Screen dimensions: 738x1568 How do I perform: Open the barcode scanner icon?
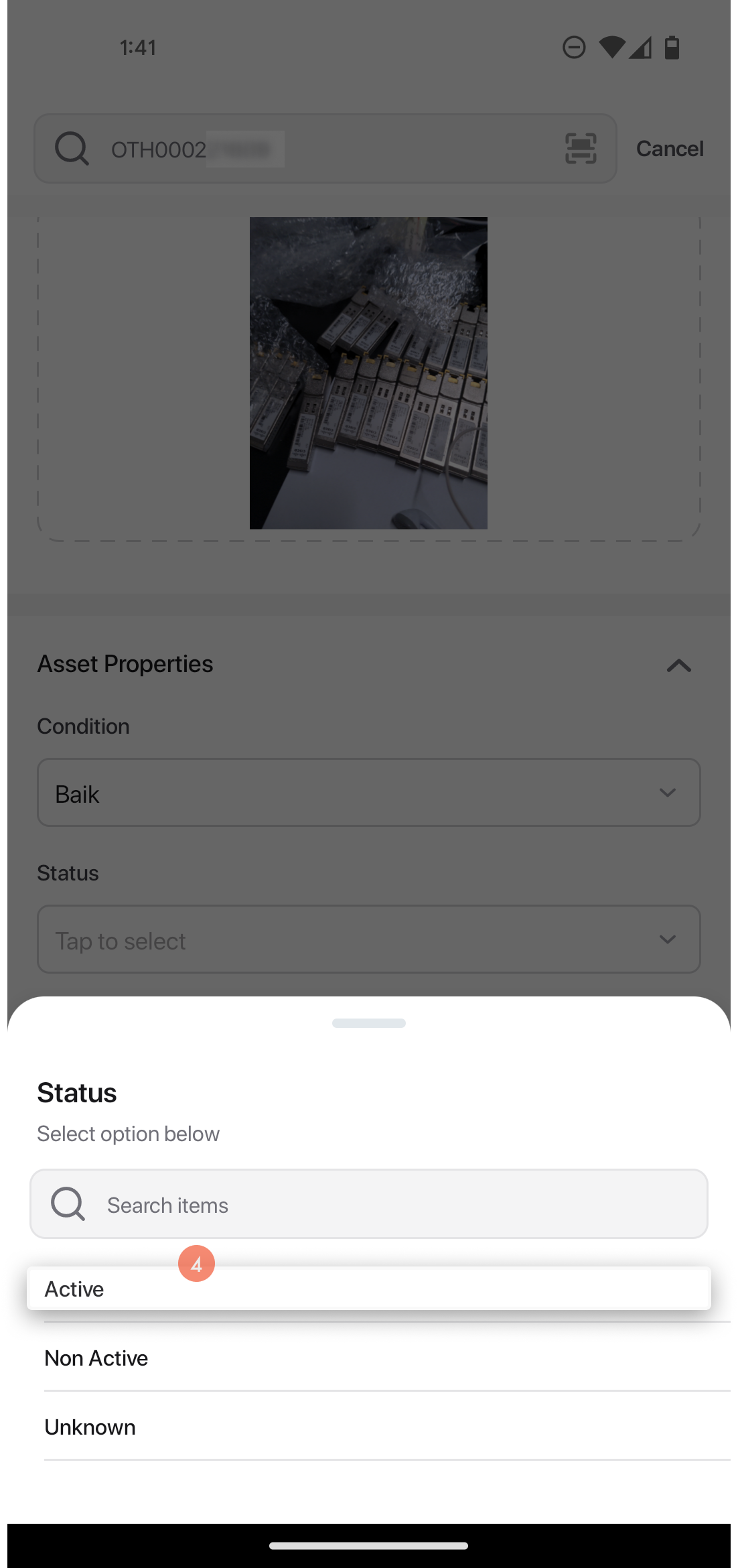point(580,149)
